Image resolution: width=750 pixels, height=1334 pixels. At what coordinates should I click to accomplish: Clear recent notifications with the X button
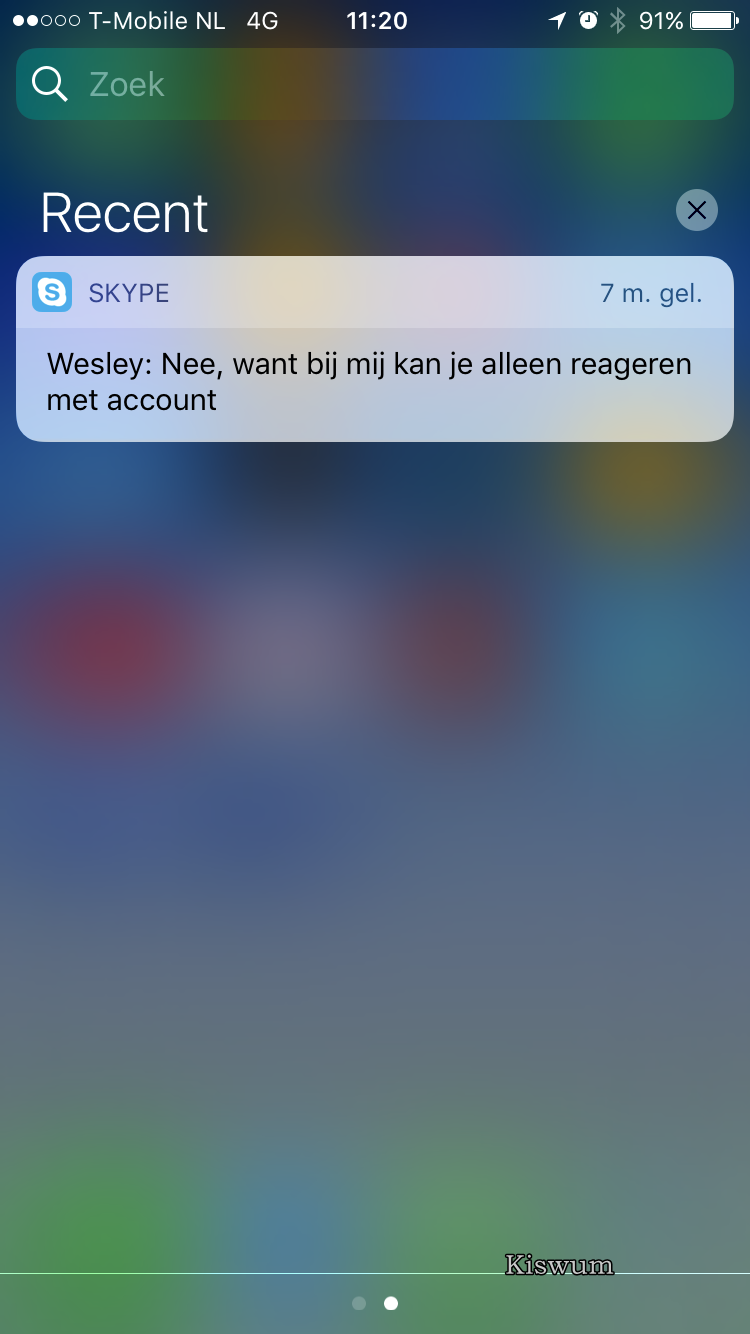696,210
